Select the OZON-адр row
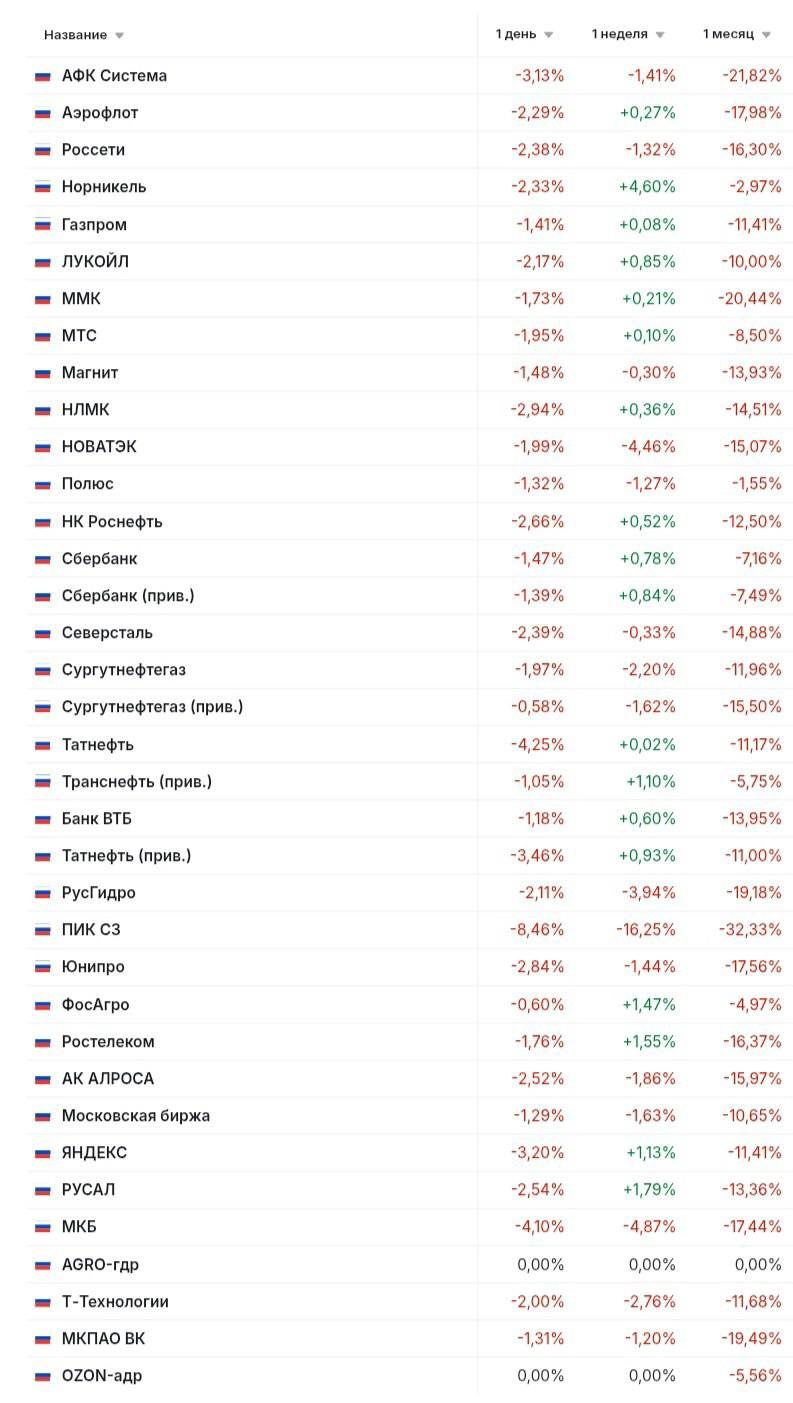This screenshot has height=1403, width=793. 409,1376
